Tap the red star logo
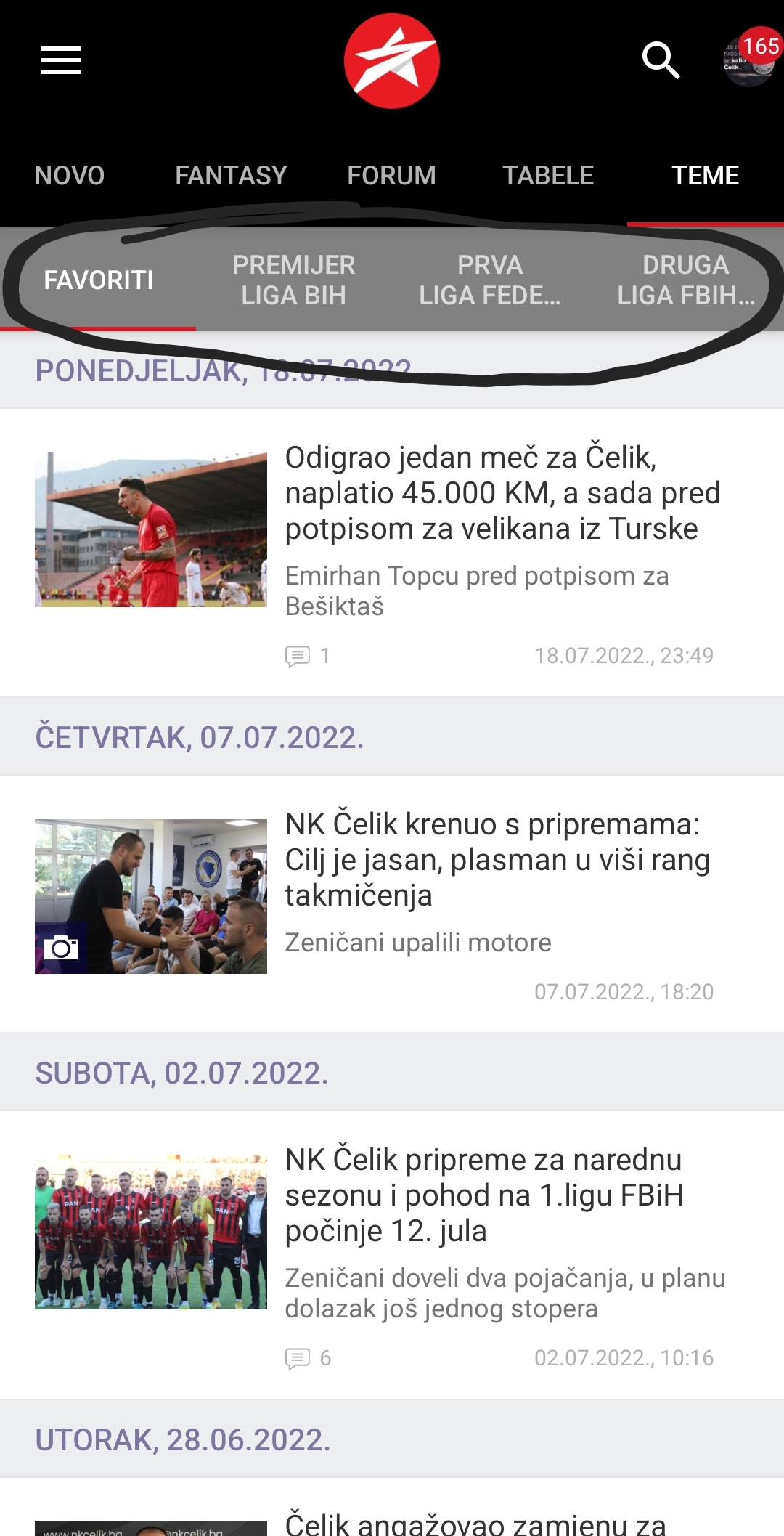 point(392,61)
